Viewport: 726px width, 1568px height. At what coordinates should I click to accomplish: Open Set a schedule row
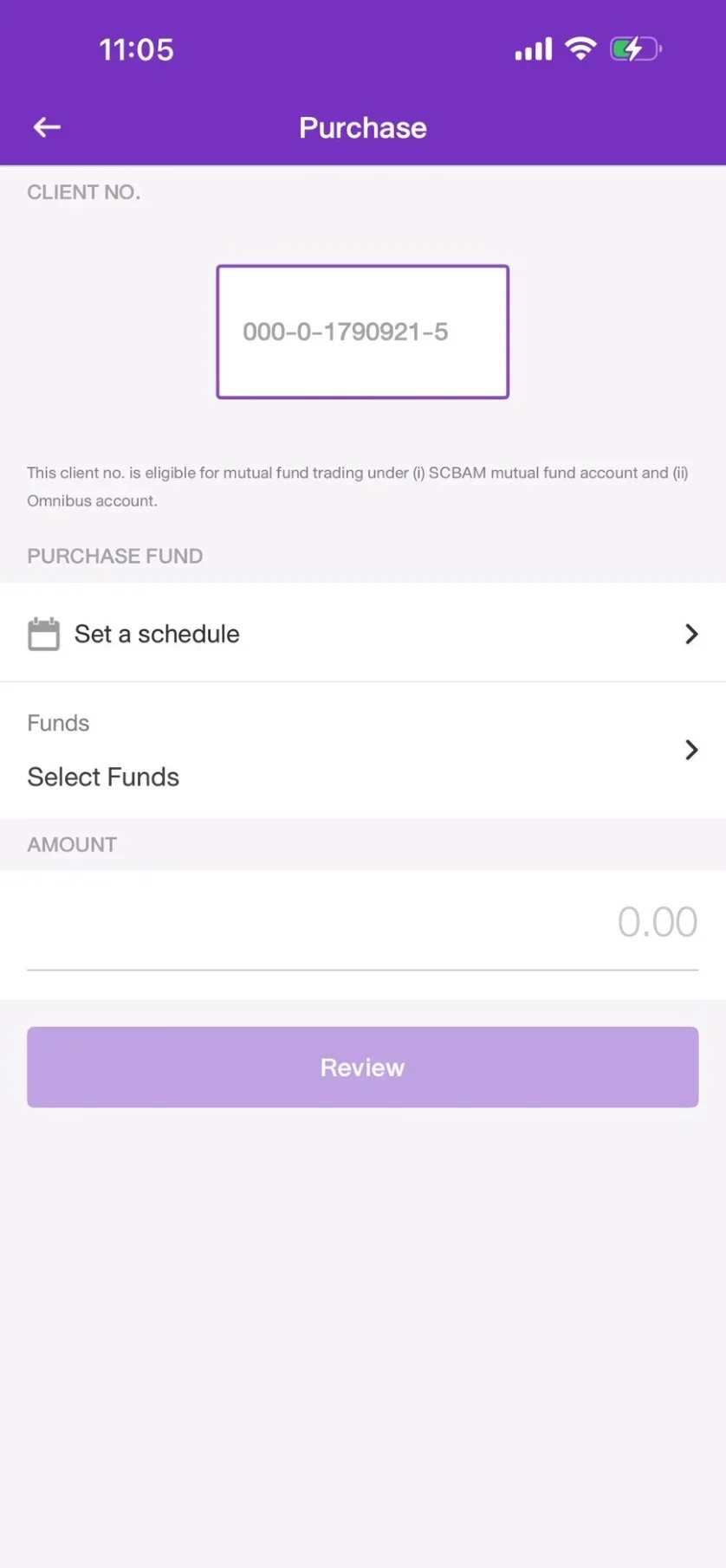[x=363, y=633]
